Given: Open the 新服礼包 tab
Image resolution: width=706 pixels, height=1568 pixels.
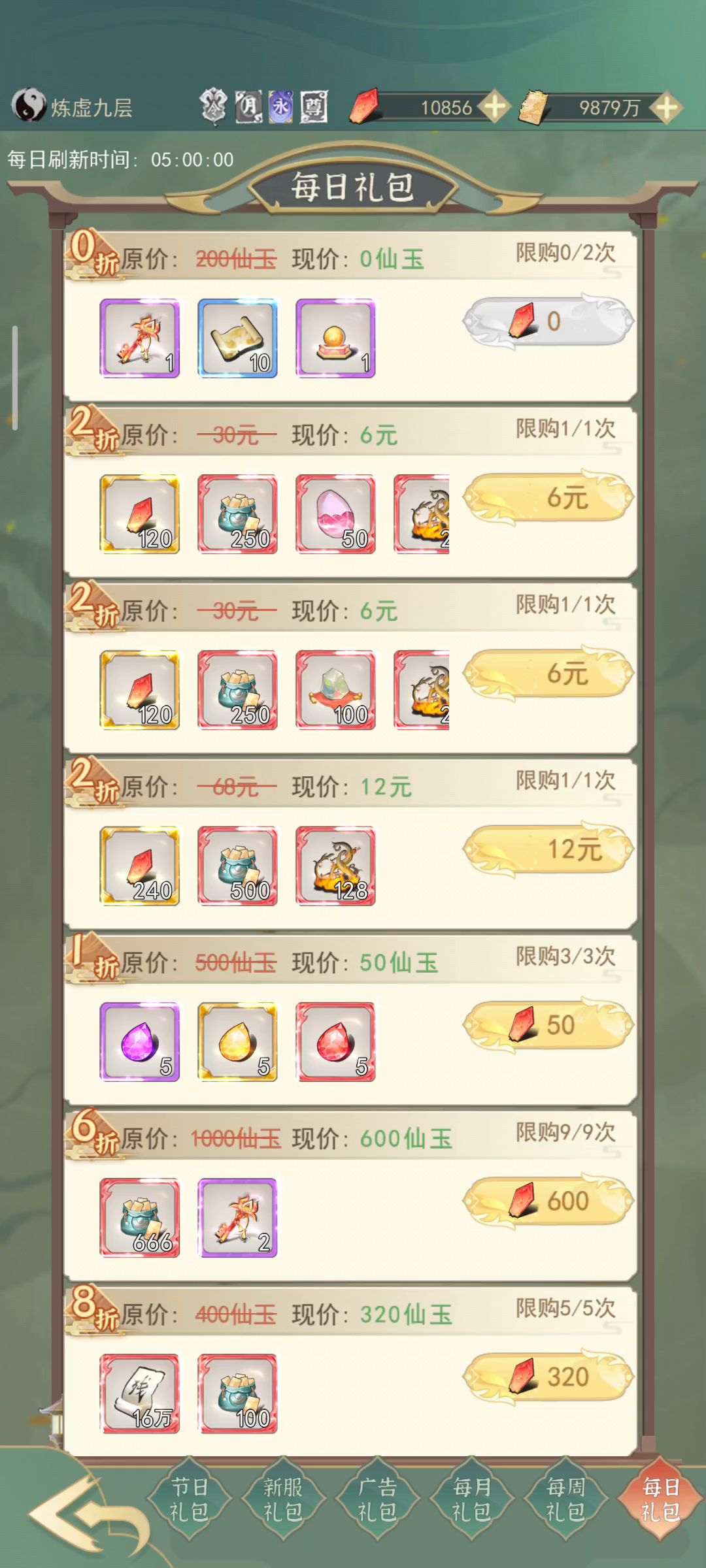Looking at the screenshot, I should pos(283,1499).
